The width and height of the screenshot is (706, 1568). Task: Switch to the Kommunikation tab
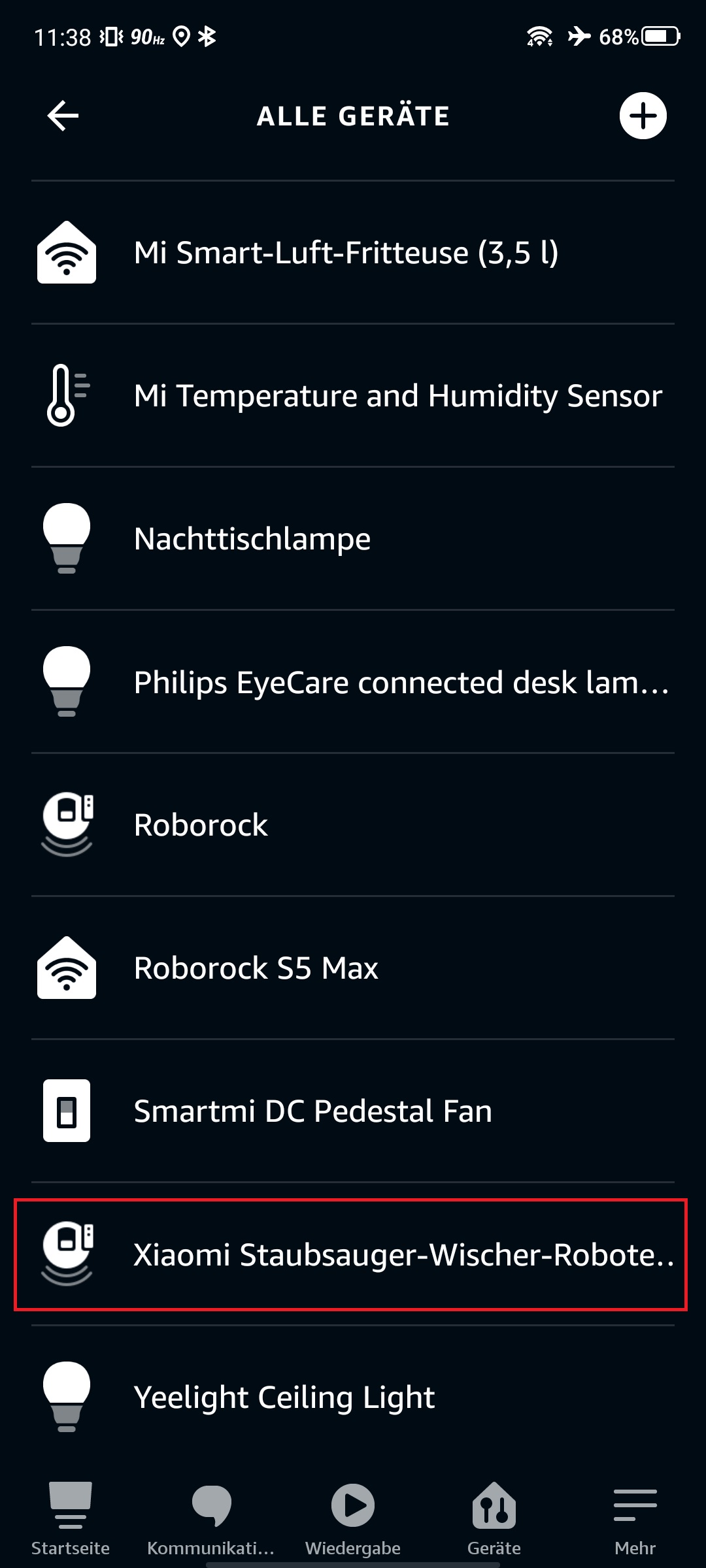pyautogui.click(x=211, y=1519)
